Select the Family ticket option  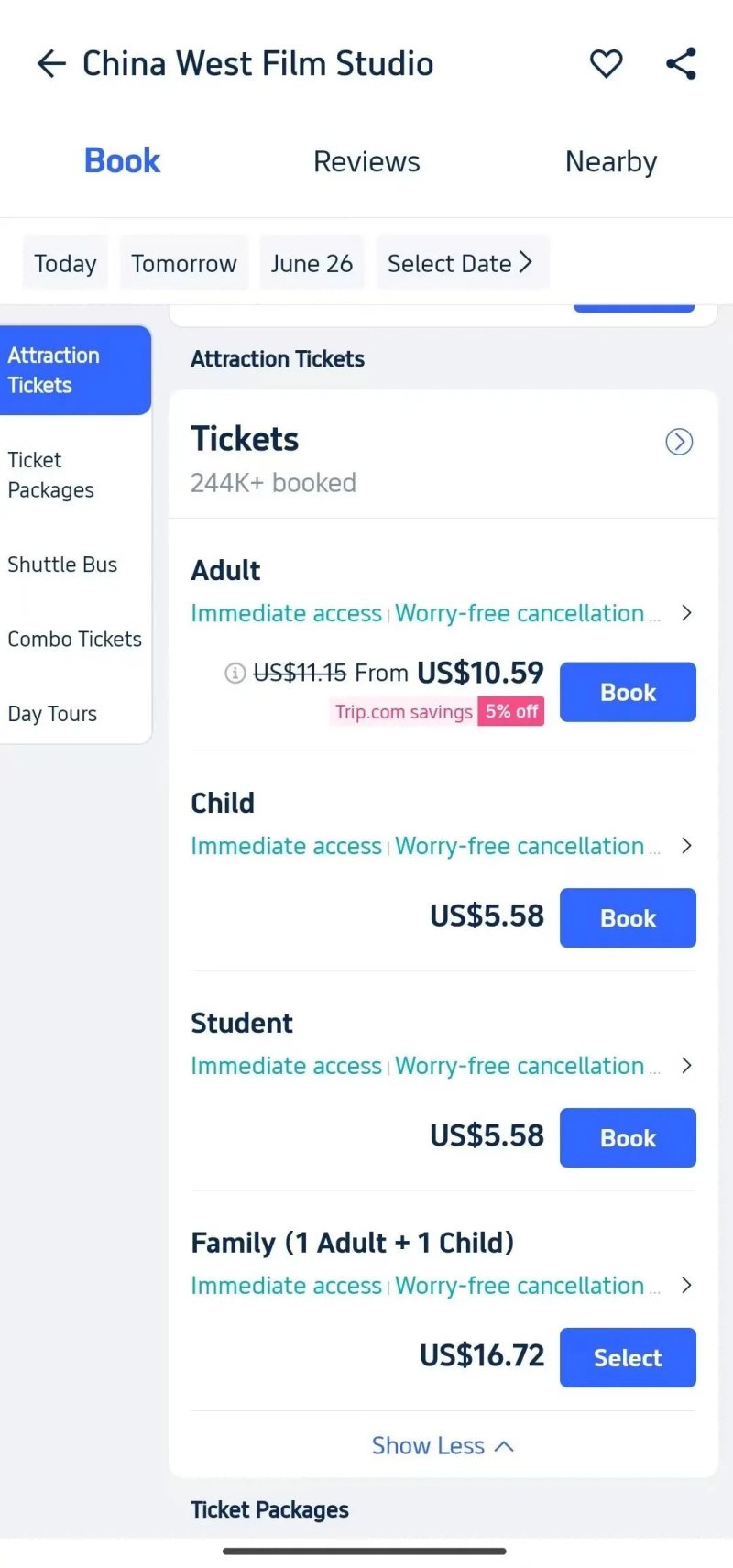pyautogui.click(x=628, y=1358)
